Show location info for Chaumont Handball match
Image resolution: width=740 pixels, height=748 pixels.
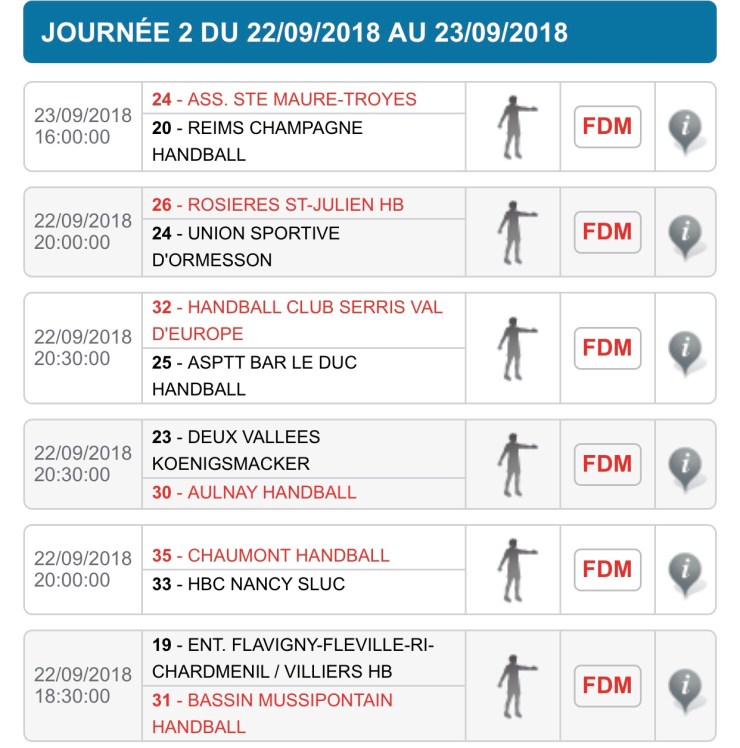click(685, 572)
